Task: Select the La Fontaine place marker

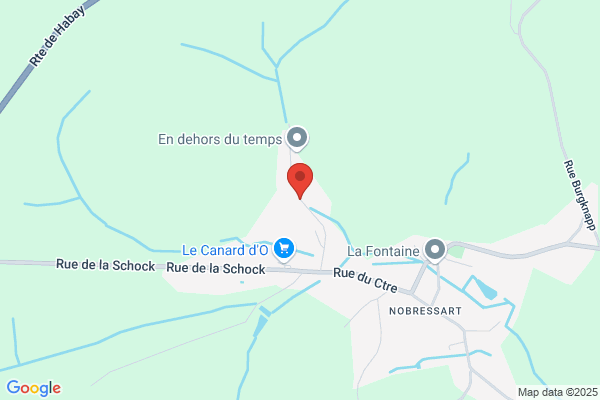Action: tap(435, 251)
